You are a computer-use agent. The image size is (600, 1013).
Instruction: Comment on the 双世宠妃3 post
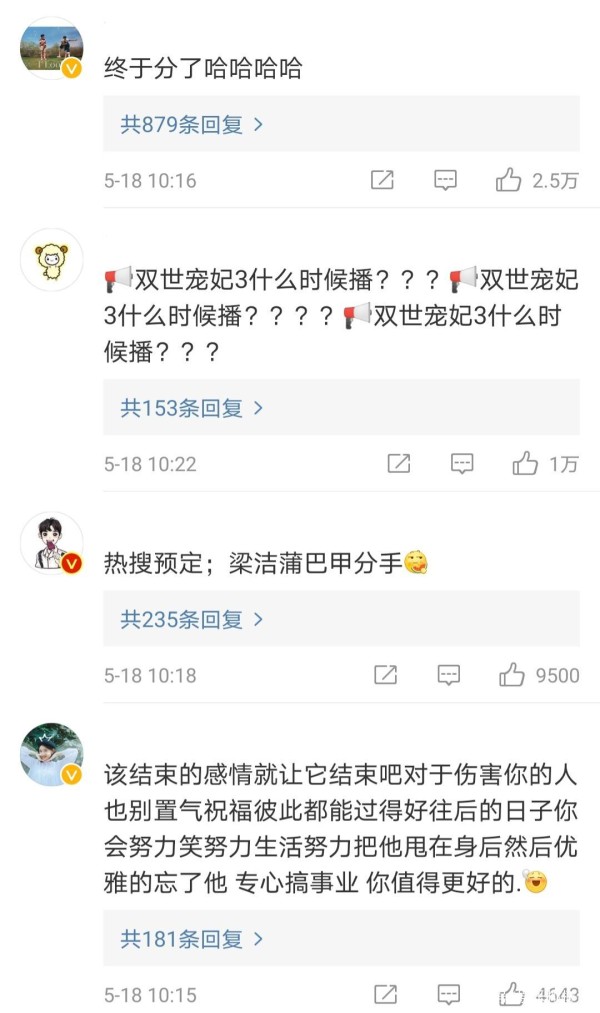(461, 464)
